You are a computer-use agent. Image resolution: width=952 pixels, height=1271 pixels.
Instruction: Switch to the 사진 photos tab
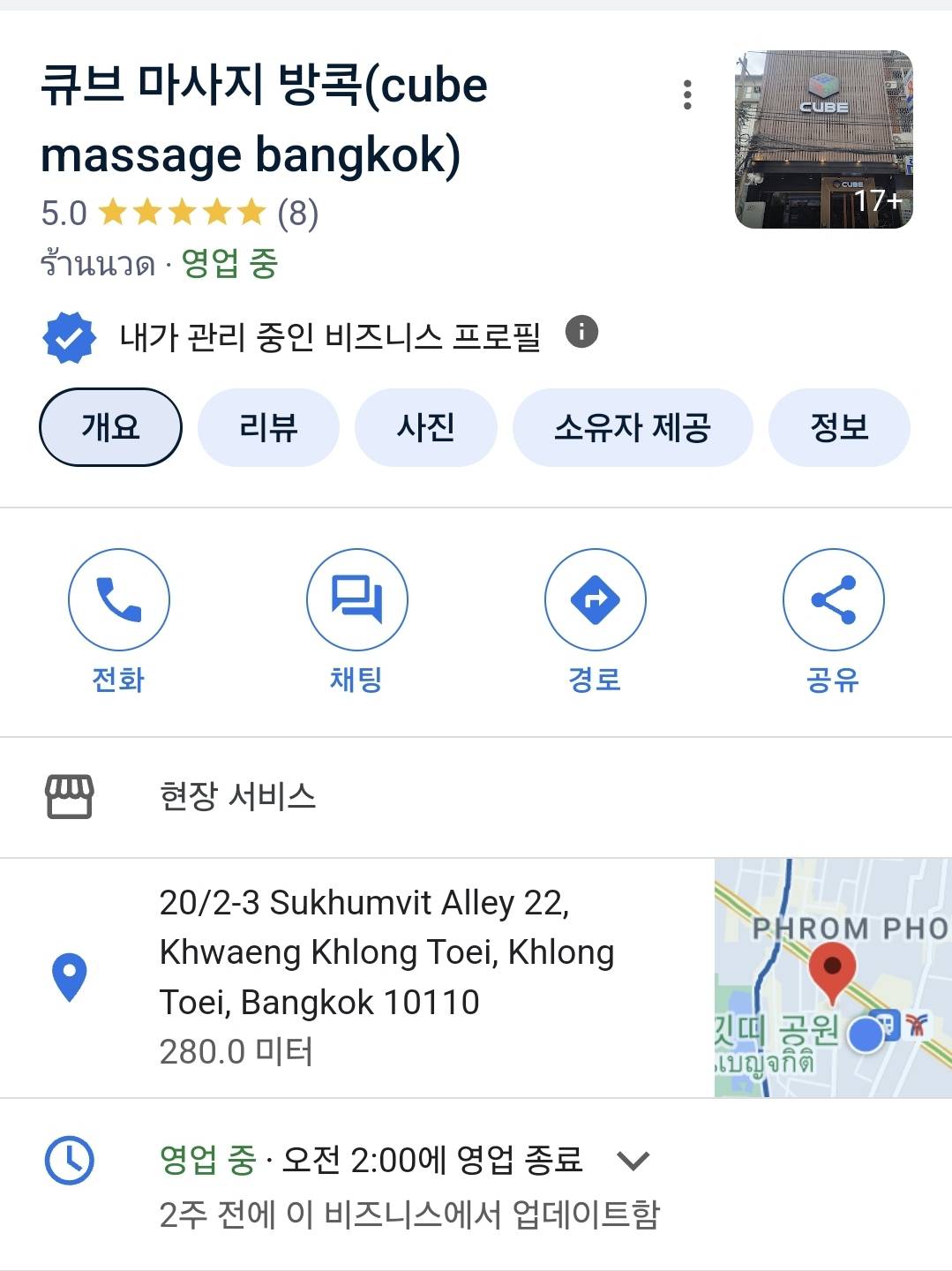click(x=425, y=427)
